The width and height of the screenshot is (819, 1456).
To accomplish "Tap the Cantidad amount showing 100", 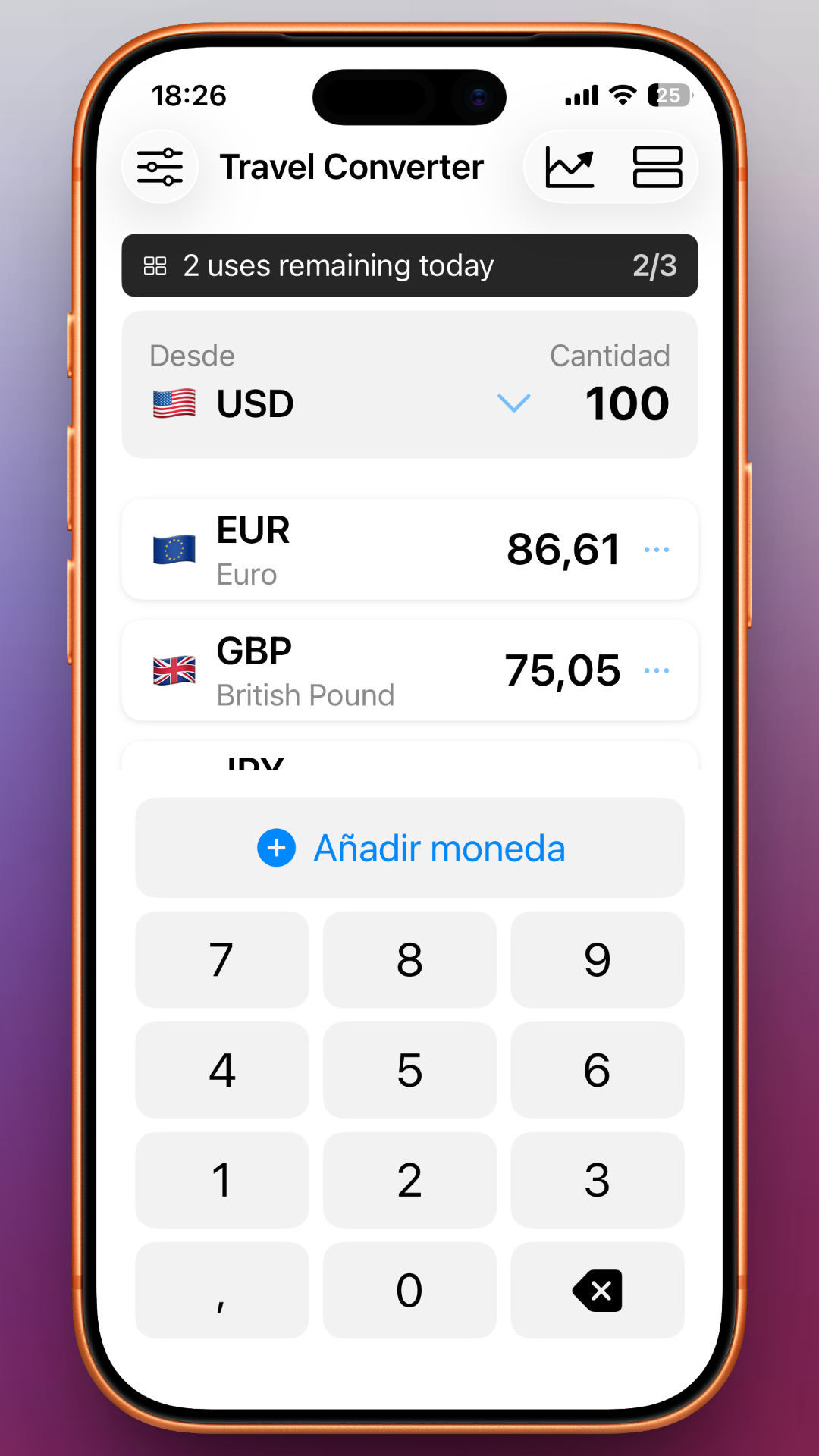I will 626,403.
